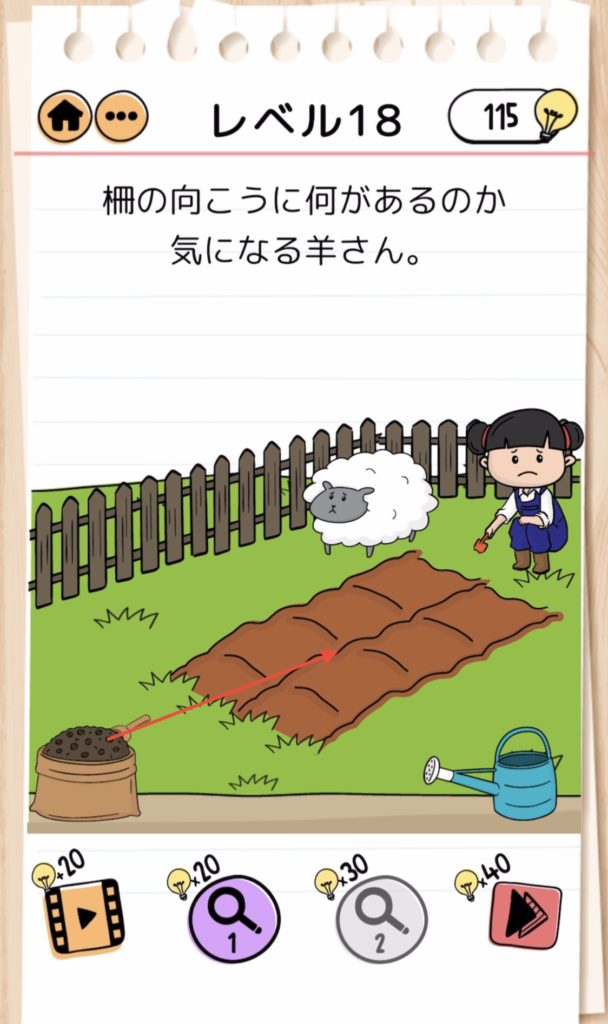This screenshot has height=1024, width=608.
Task: Skip this level for 40 bulbs
Action: (524, 914)
